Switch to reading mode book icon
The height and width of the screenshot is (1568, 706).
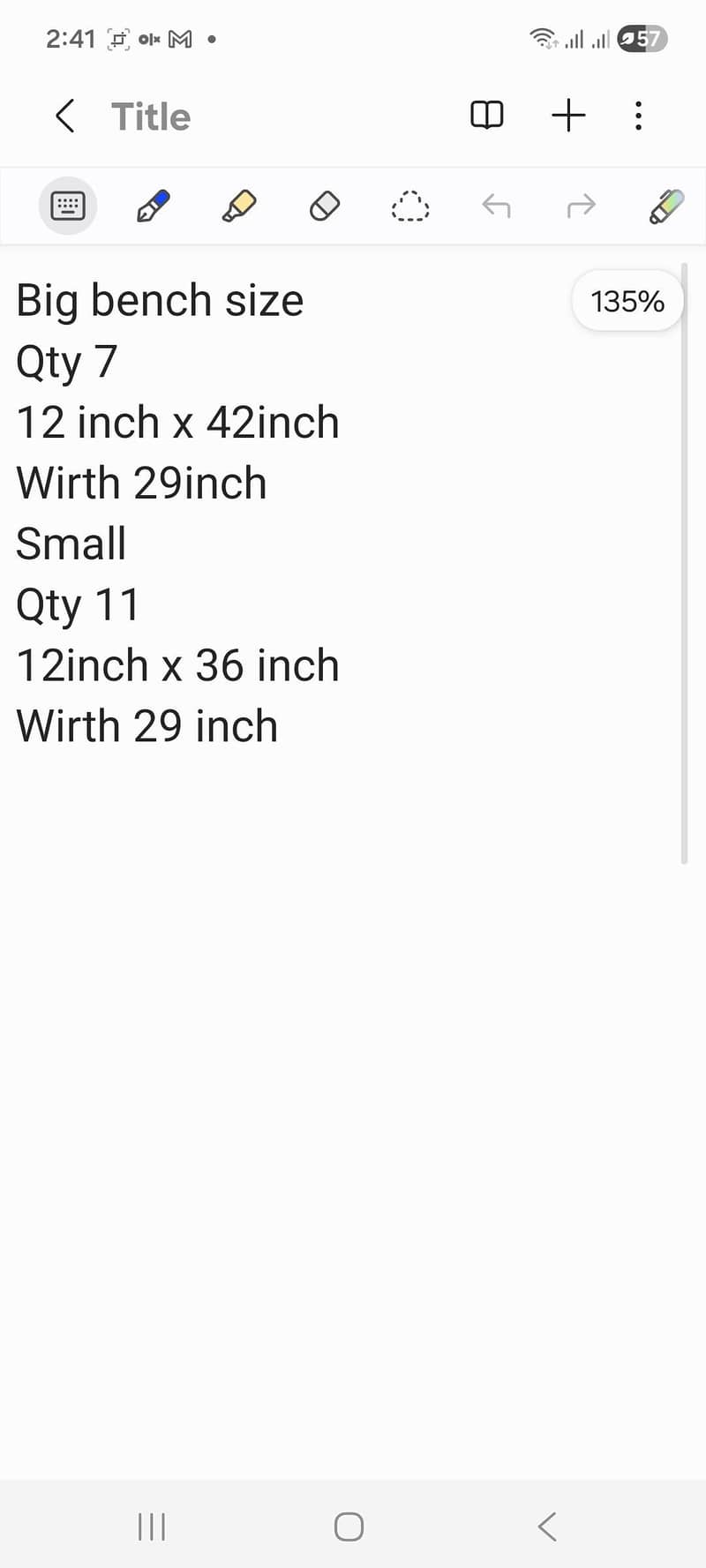(486, 116)
